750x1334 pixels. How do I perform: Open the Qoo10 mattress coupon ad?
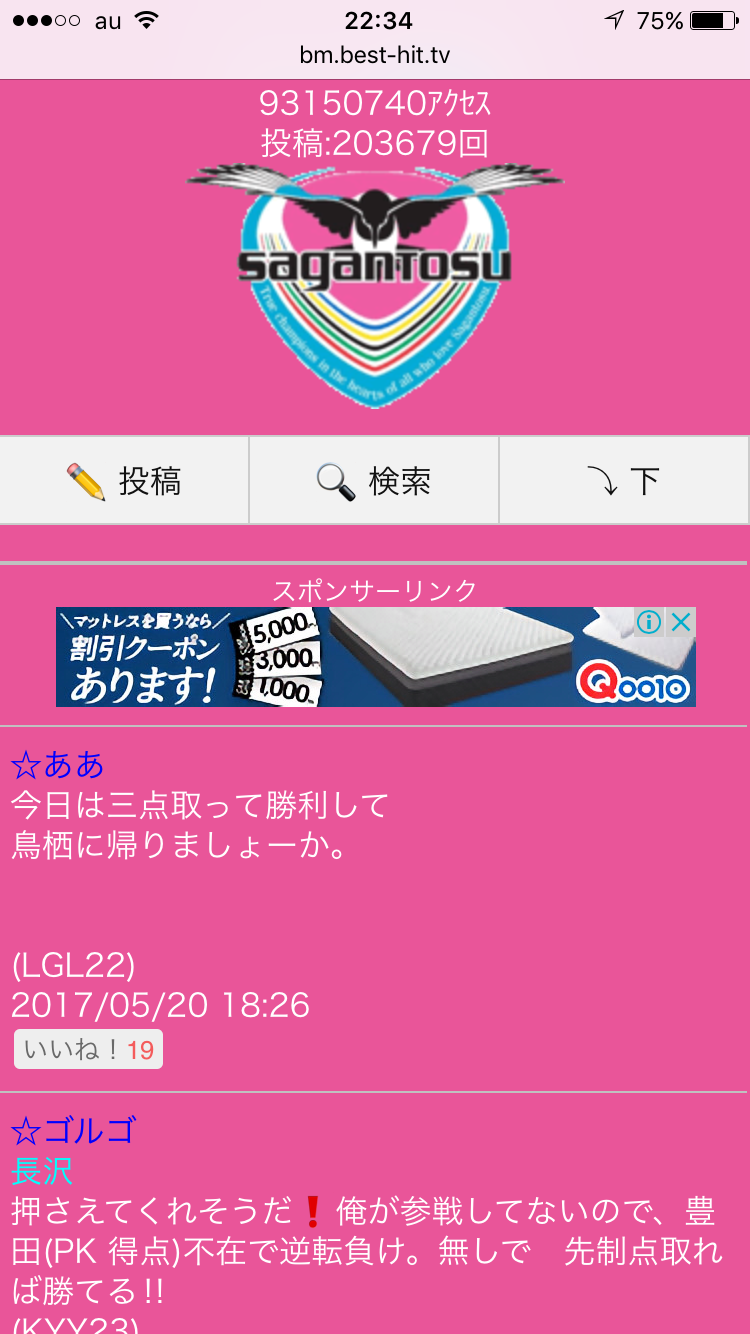click(340, 657)
